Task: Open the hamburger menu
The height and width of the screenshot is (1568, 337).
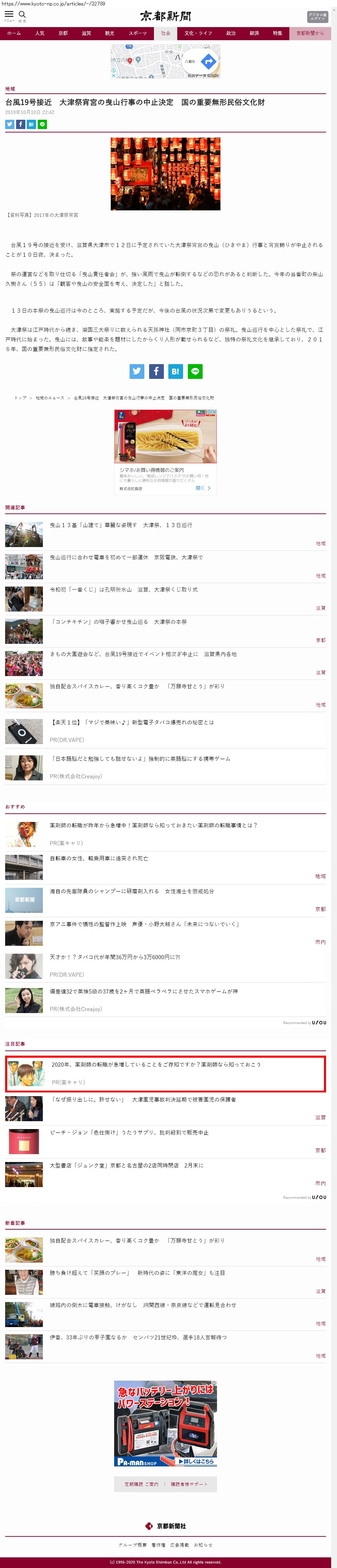Action: [9, 15]
